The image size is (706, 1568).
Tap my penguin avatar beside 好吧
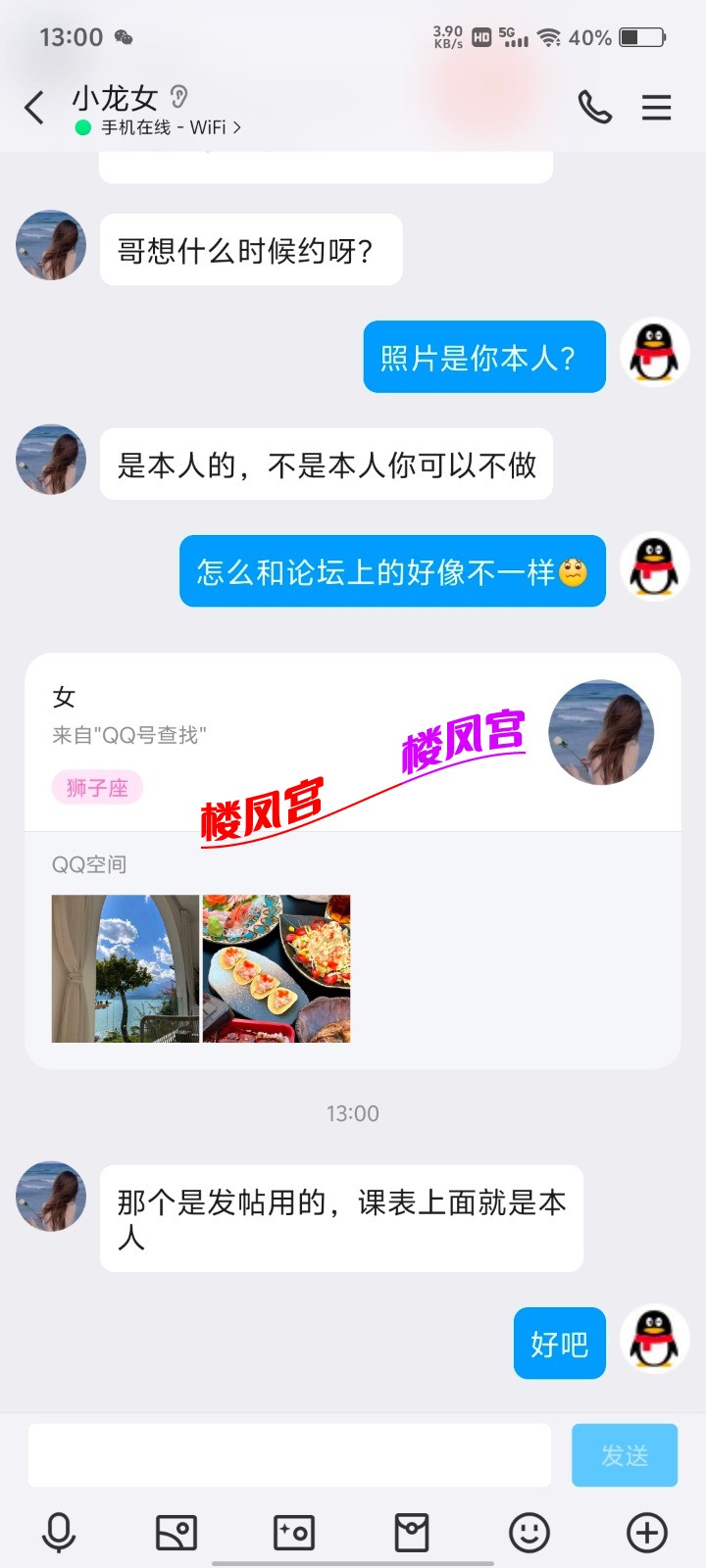click(654, 1339)
